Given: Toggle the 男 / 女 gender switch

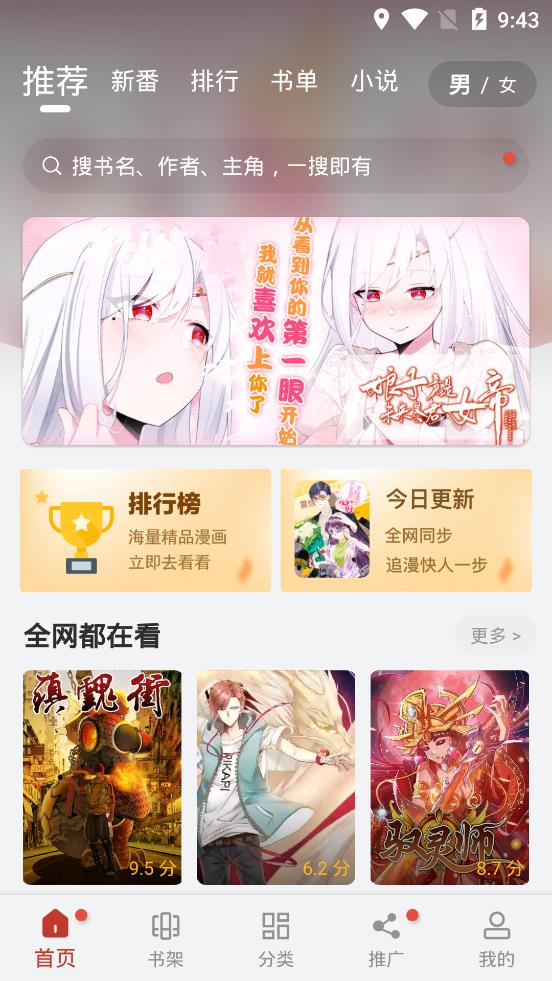Looking at the screenshot, I should tap(483, 84).
